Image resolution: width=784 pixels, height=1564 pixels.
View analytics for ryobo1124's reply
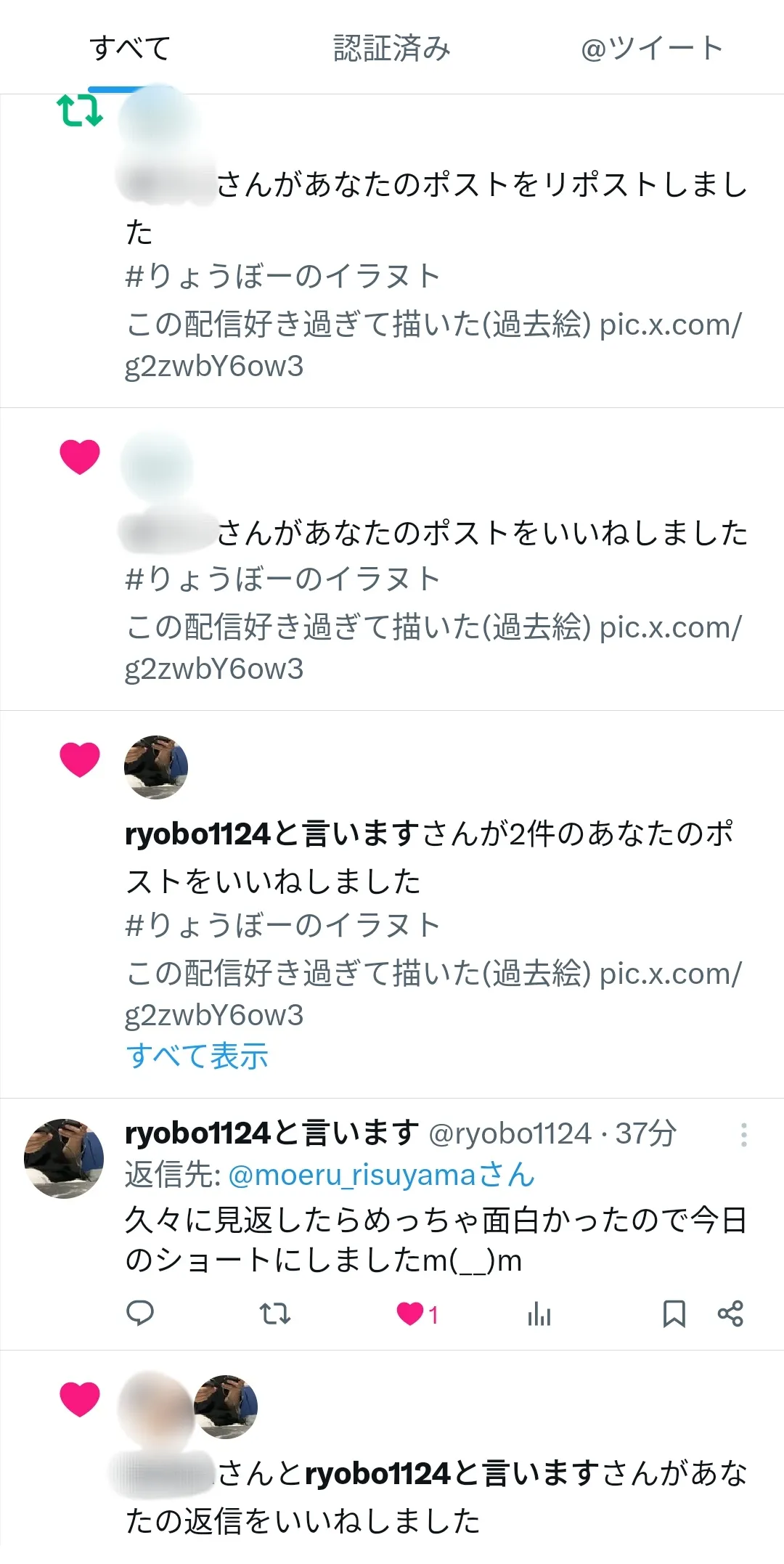539,1313
